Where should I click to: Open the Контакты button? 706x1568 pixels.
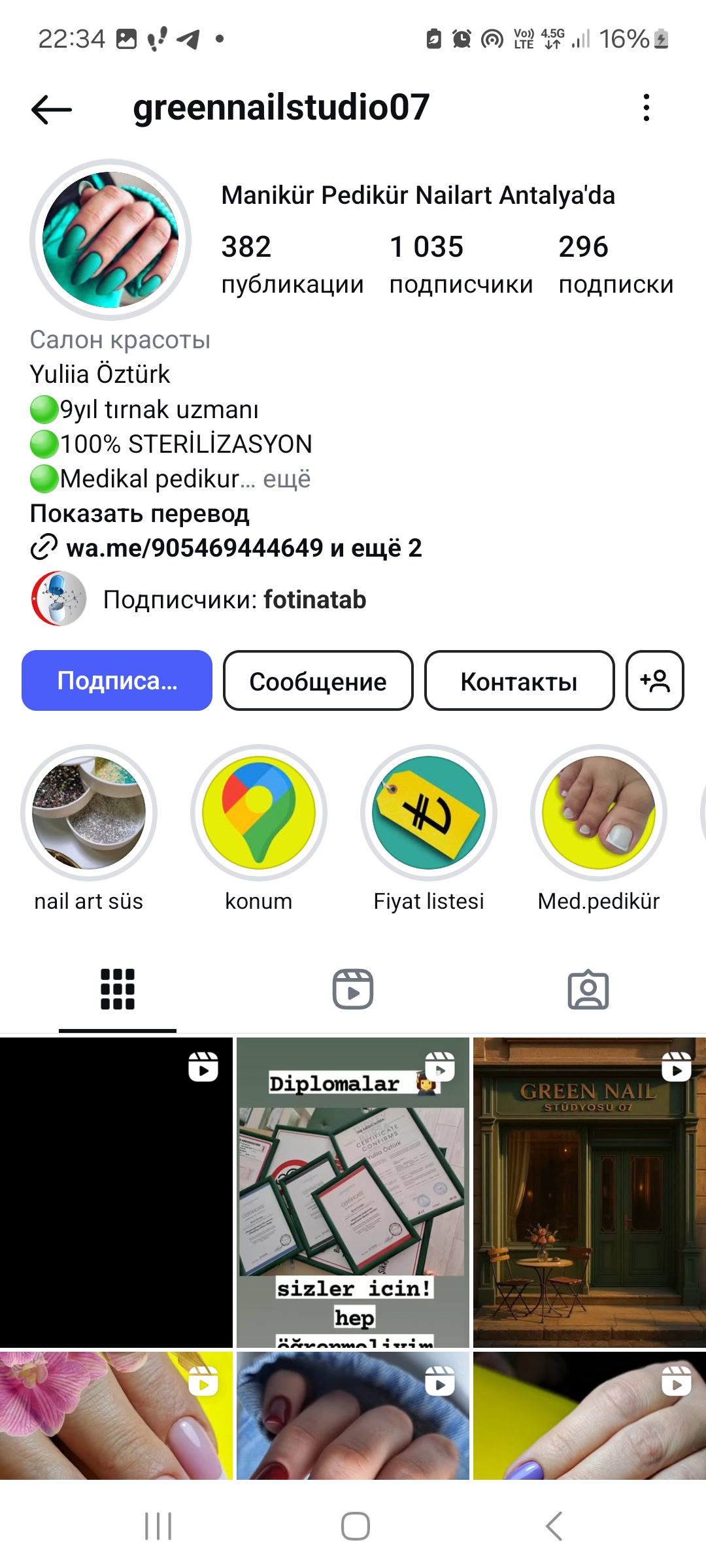click(x=519, y=681)
